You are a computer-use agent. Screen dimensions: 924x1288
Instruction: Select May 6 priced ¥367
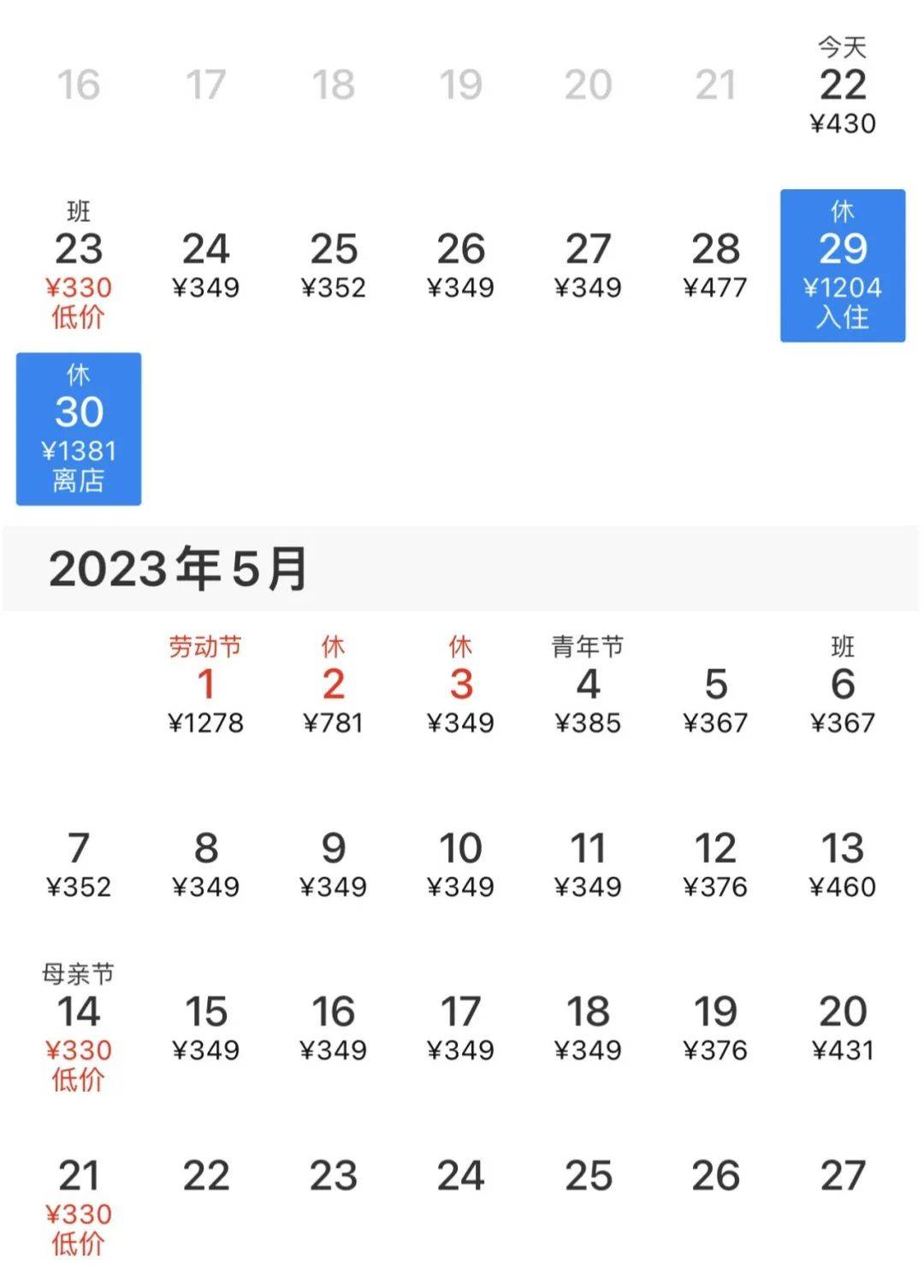pos(843,686)
